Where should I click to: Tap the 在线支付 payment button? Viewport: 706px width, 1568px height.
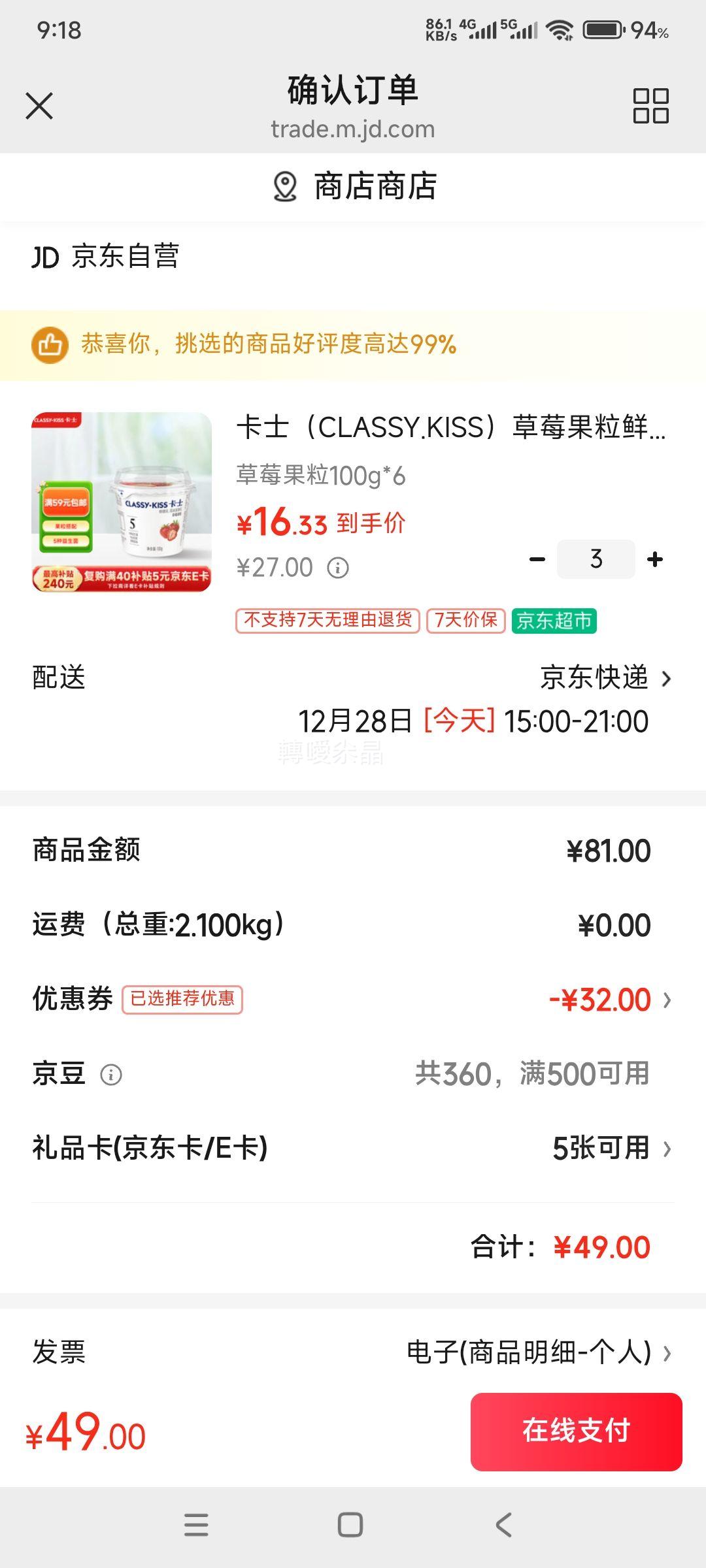click(x=578, y=1431)
